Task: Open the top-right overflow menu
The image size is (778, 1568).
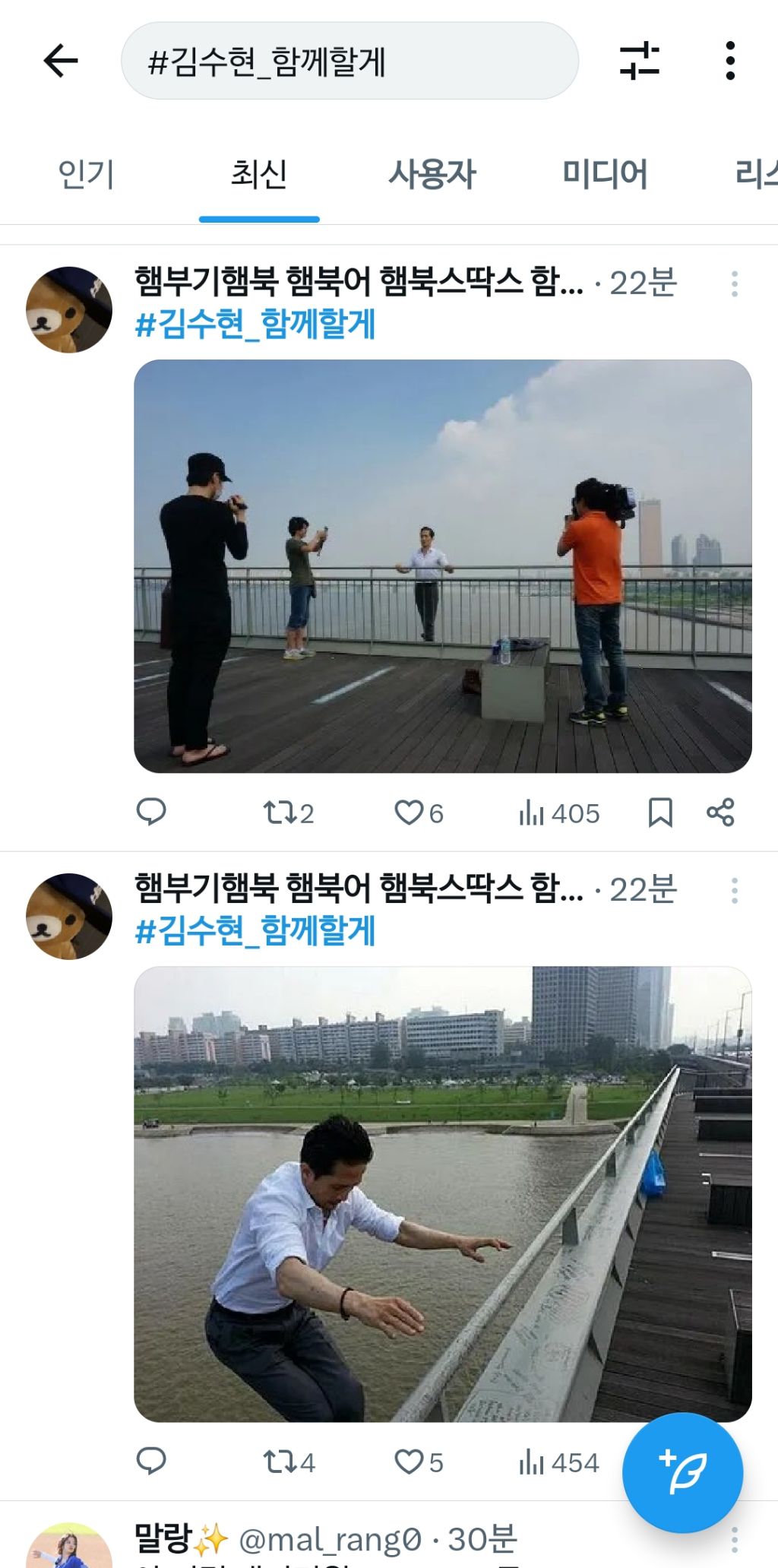Action: 730,61
